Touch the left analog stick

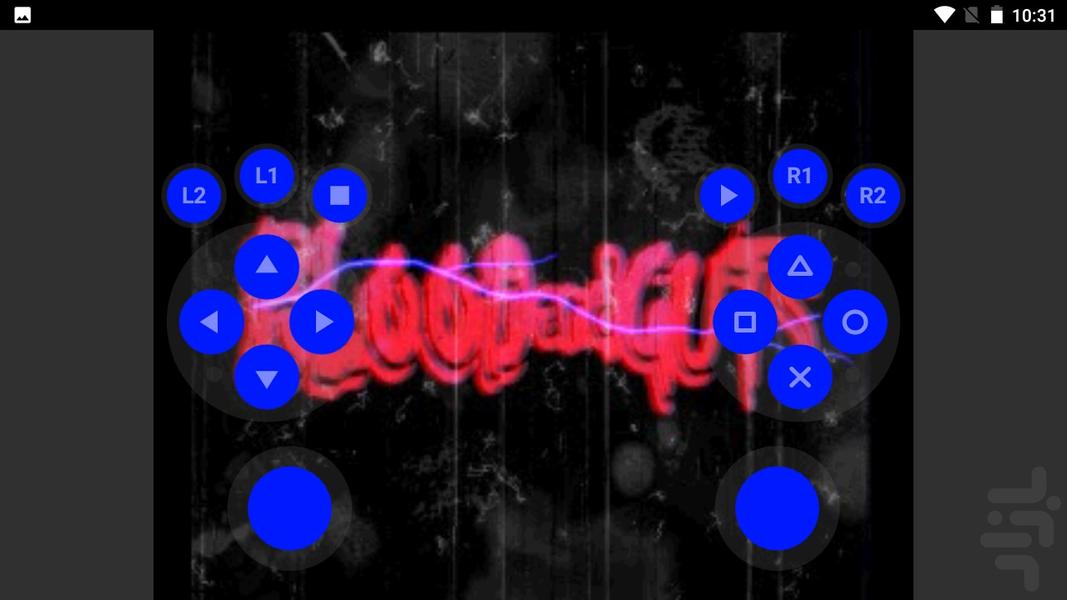289,509
